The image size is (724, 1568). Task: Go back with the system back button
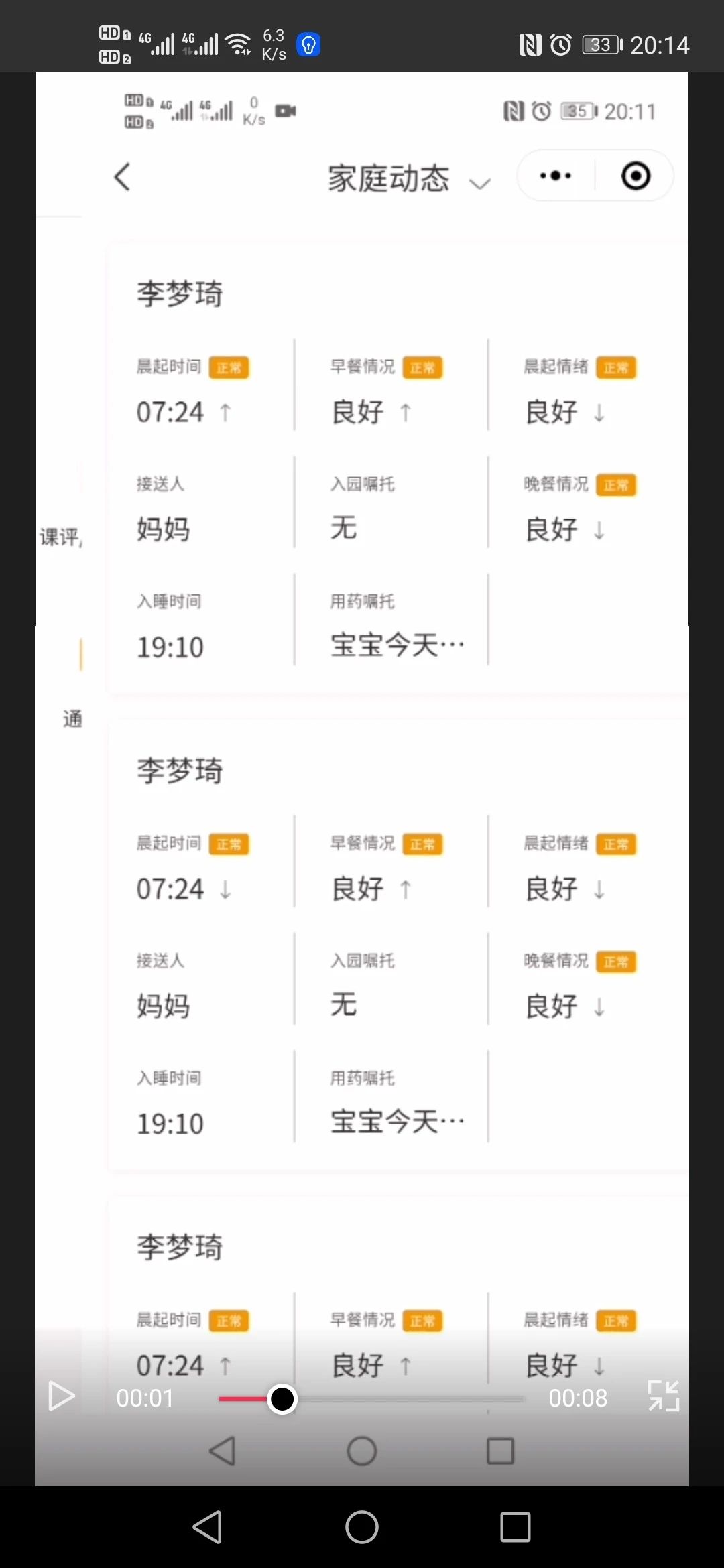[x=207, y=1527]
